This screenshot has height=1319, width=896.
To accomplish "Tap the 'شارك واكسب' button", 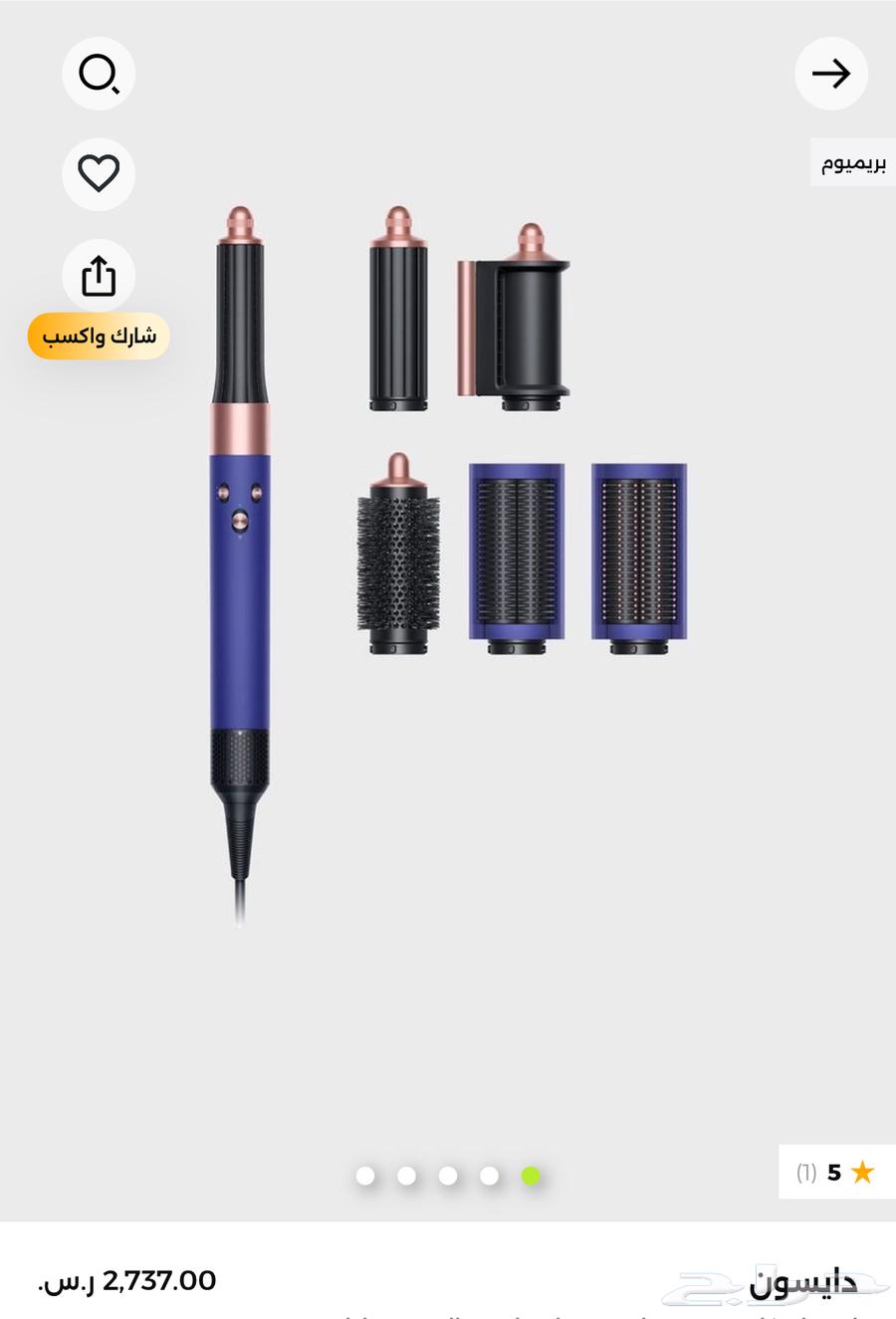I will pyautogui.click(x=99, y=335).
